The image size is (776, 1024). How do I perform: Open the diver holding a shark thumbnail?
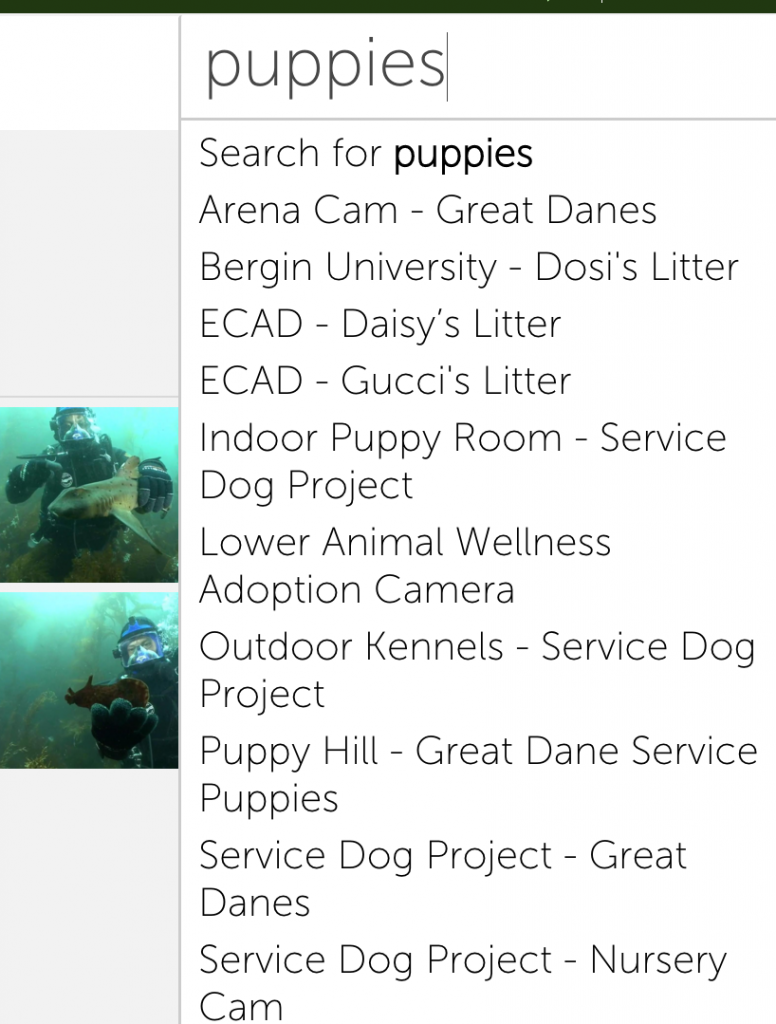[x=89, y=494]
